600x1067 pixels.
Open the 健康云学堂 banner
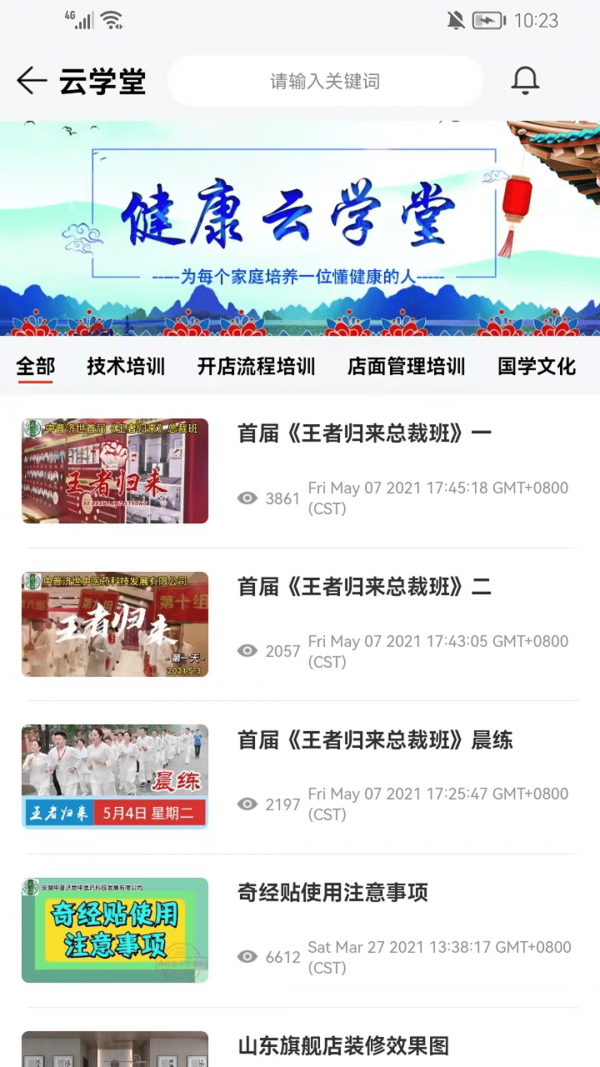click(x=300, y=228)
